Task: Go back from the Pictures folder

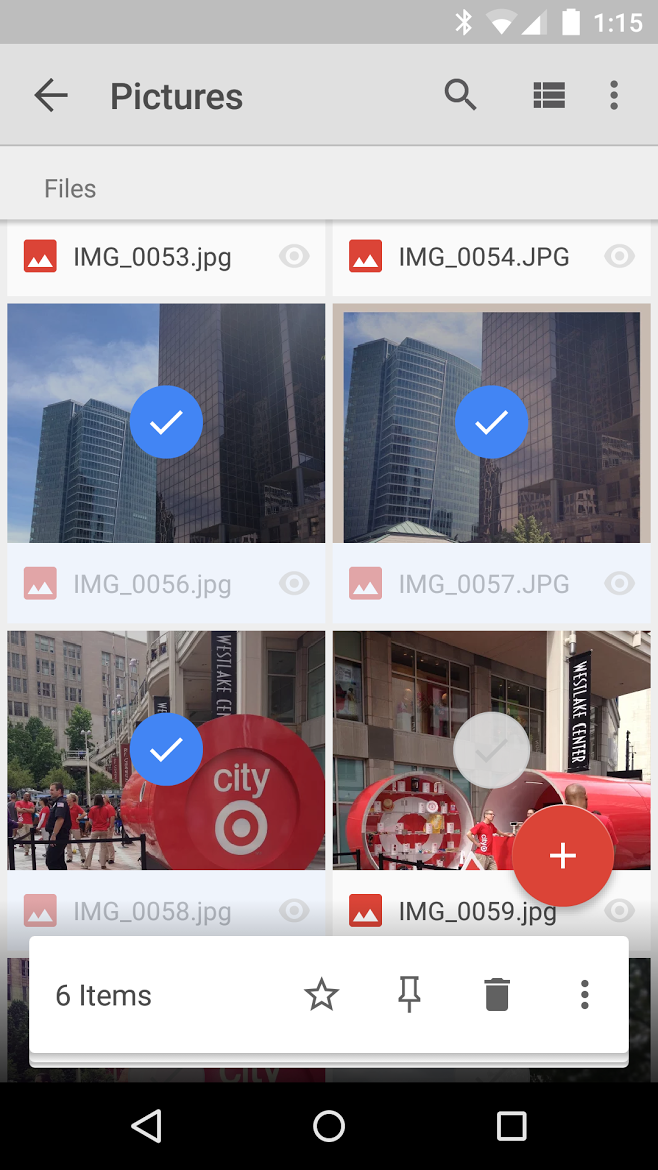Action: coord(51,96)
